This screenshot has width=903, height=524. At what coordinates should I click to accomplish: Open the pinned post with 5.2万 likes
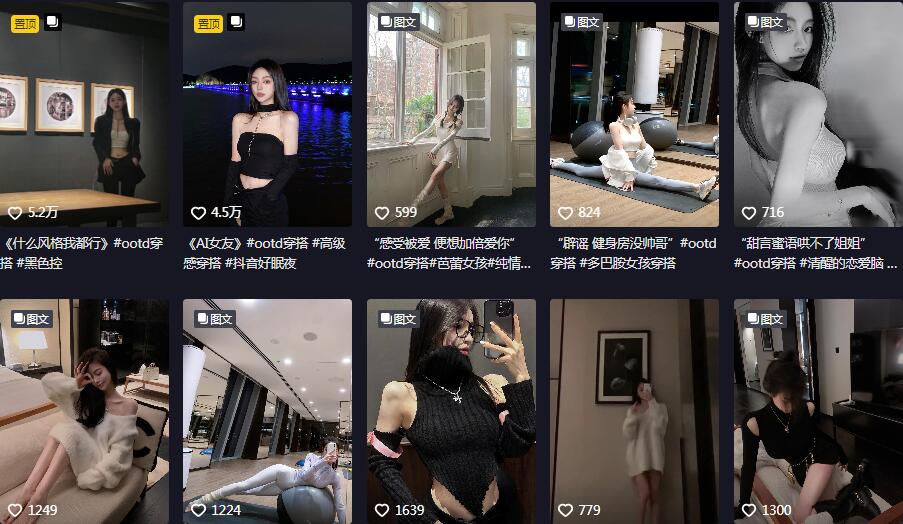pyautogui.click(x=84, y=115)
